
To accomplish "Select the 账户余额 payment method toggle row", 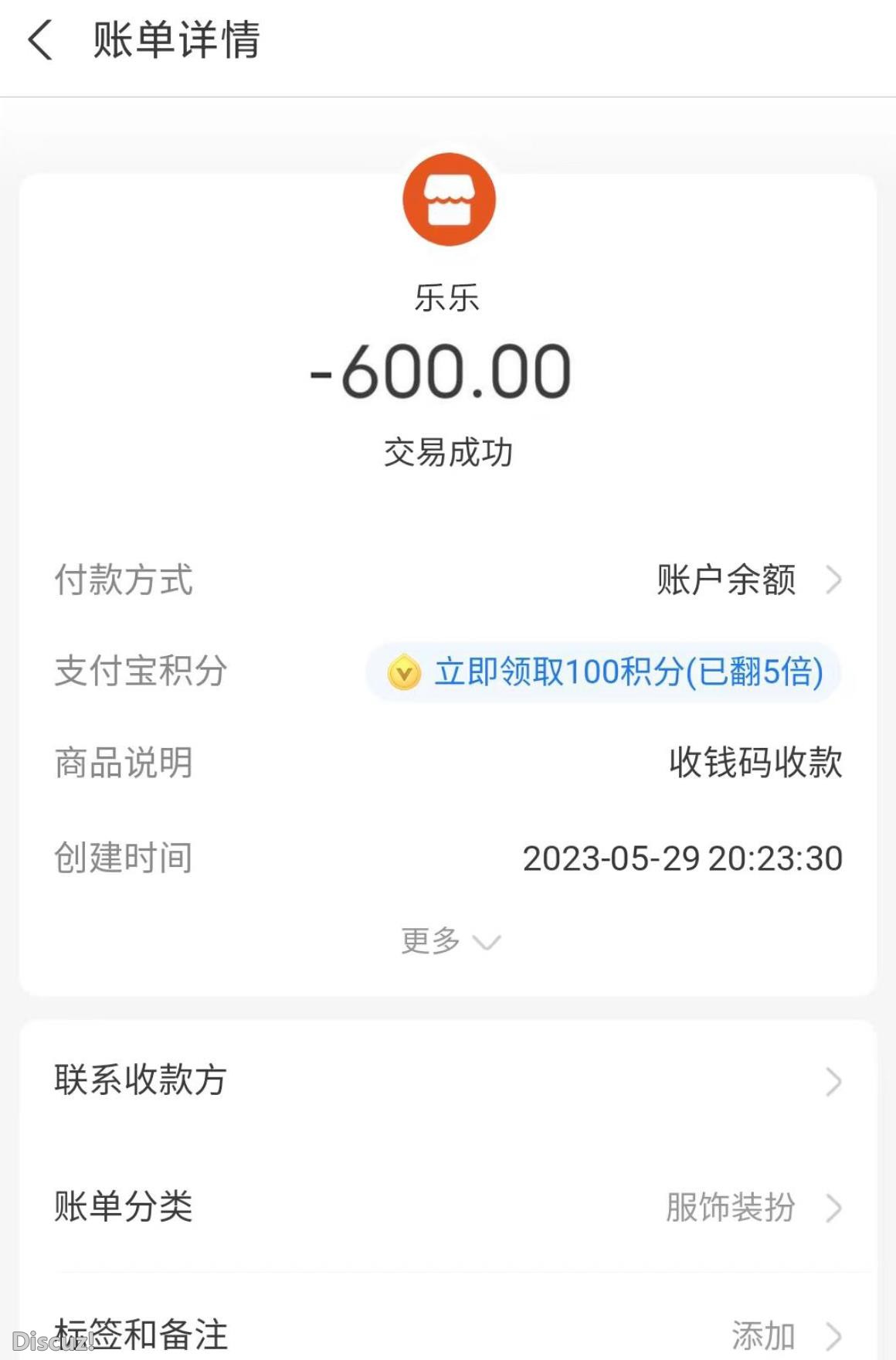I will pyautogui.click(x=448, y=580).
